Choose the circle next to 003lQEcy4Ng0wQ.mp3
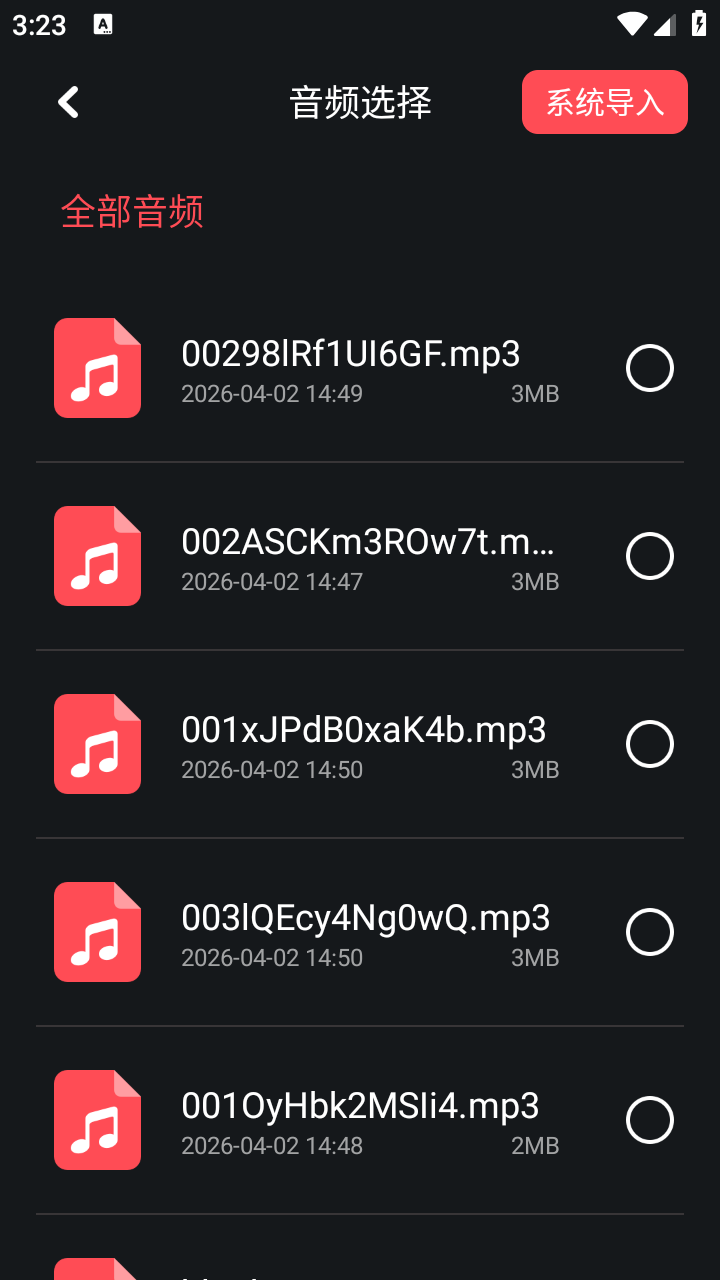 pyautogui.click(x=650, y=932)
